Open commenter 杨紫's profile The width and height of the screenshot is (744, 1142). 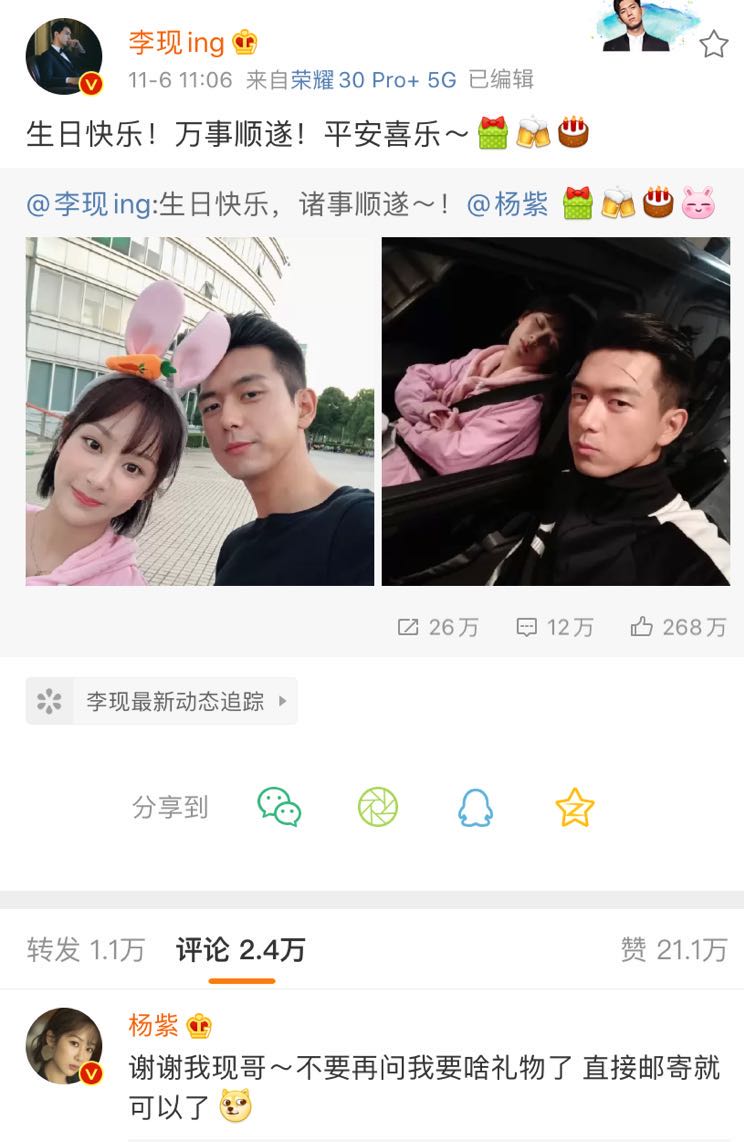coord(64,1047)
